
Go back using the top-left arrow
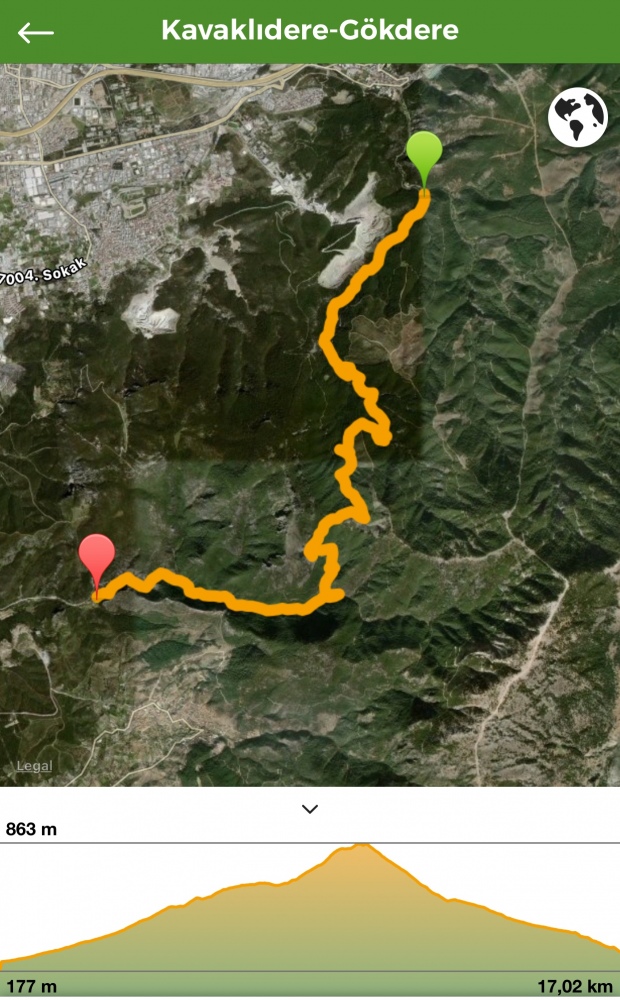click(x=35, y=32)
